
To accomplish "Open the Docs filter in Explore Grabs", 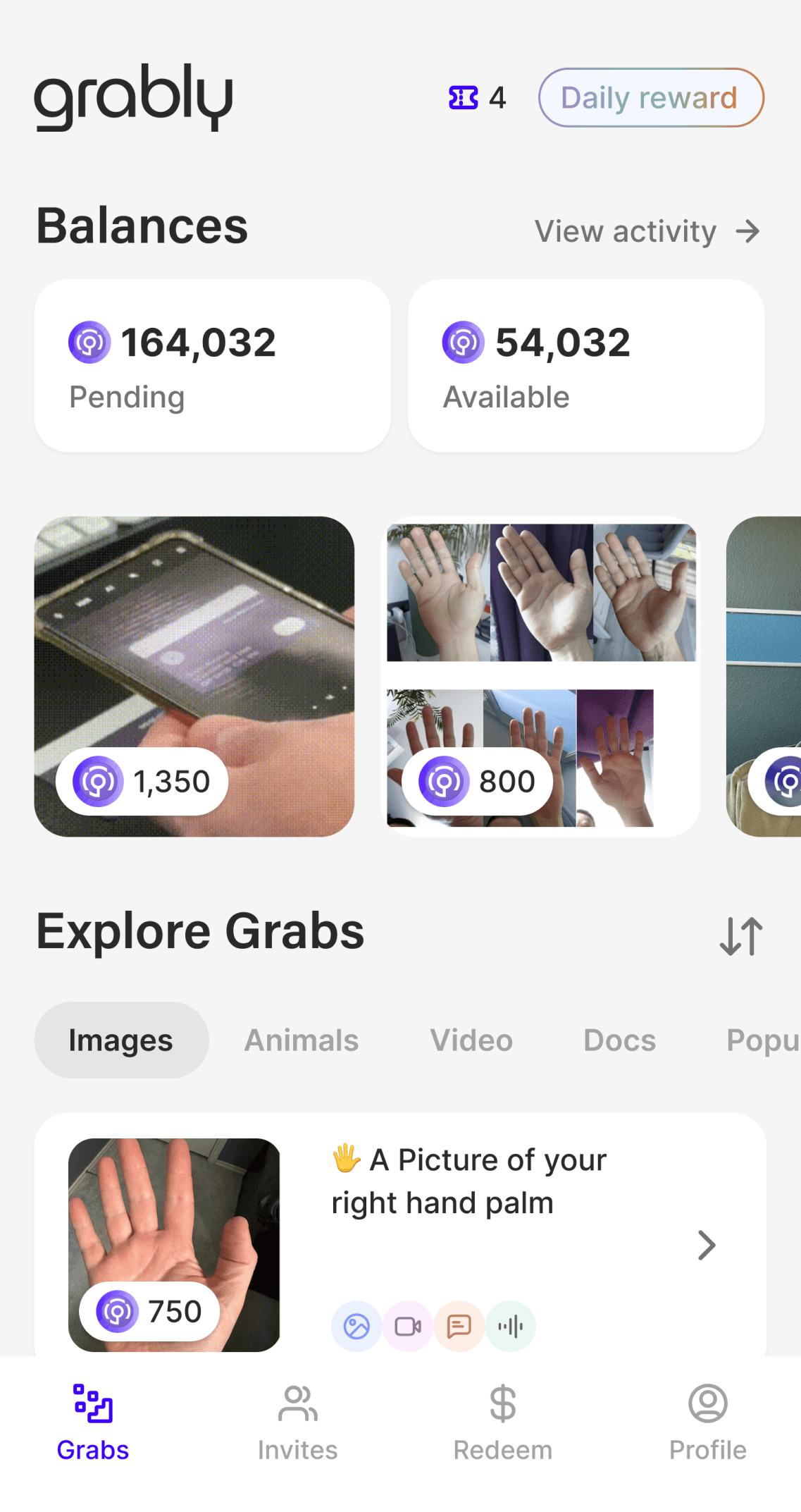I will pos(619,1040).
